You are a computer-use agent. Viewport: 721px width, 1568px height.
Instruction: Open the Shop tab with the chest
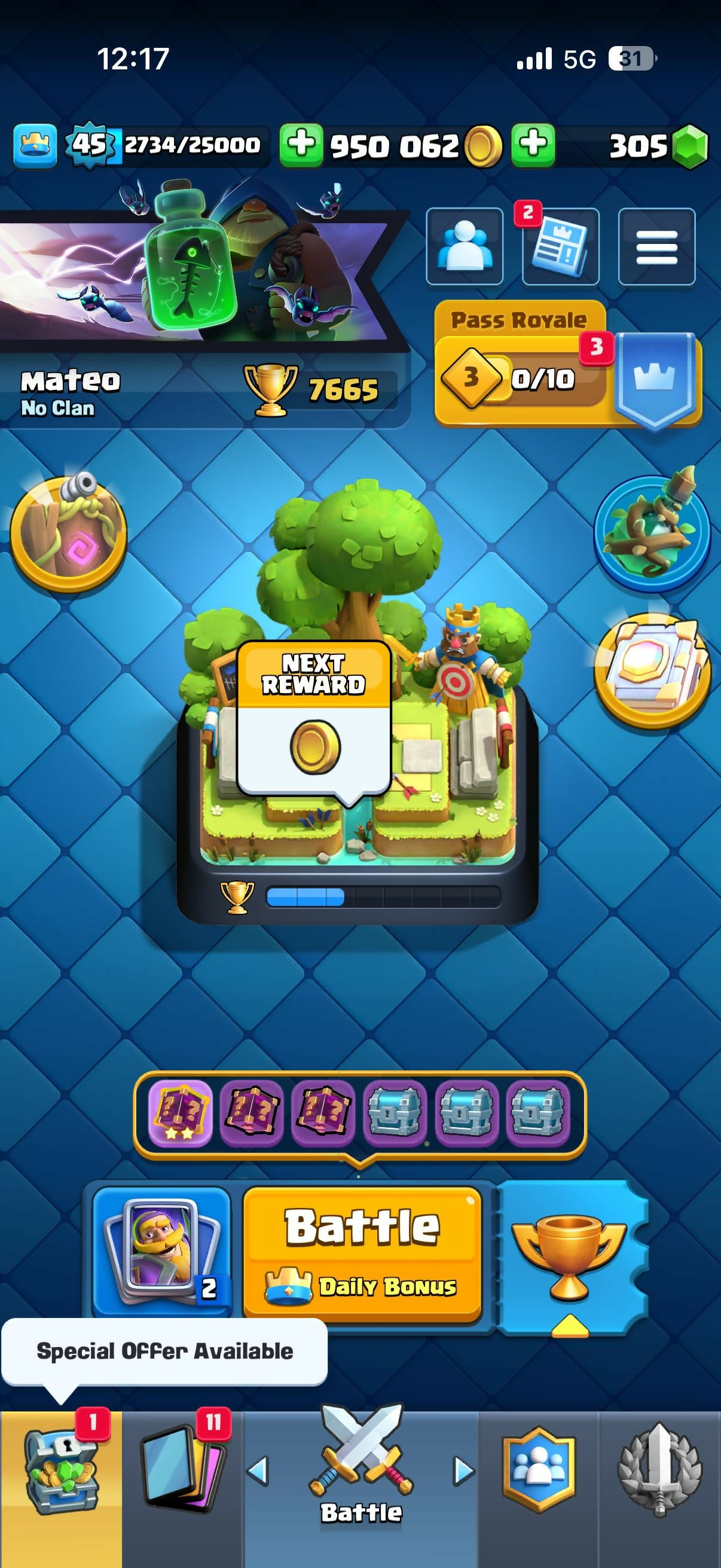61,1473
